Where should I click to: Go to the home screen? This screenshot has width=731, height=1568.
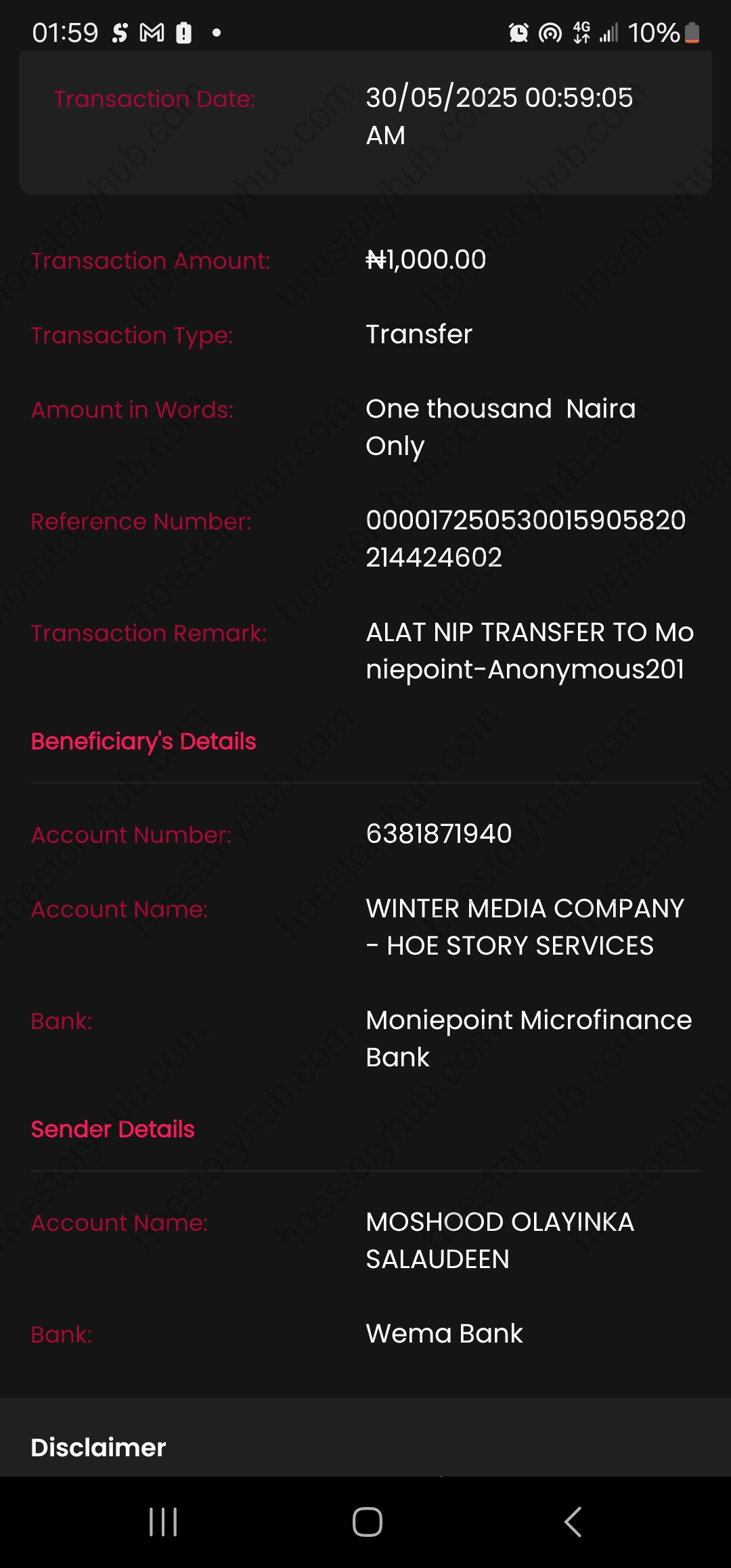367,1522
